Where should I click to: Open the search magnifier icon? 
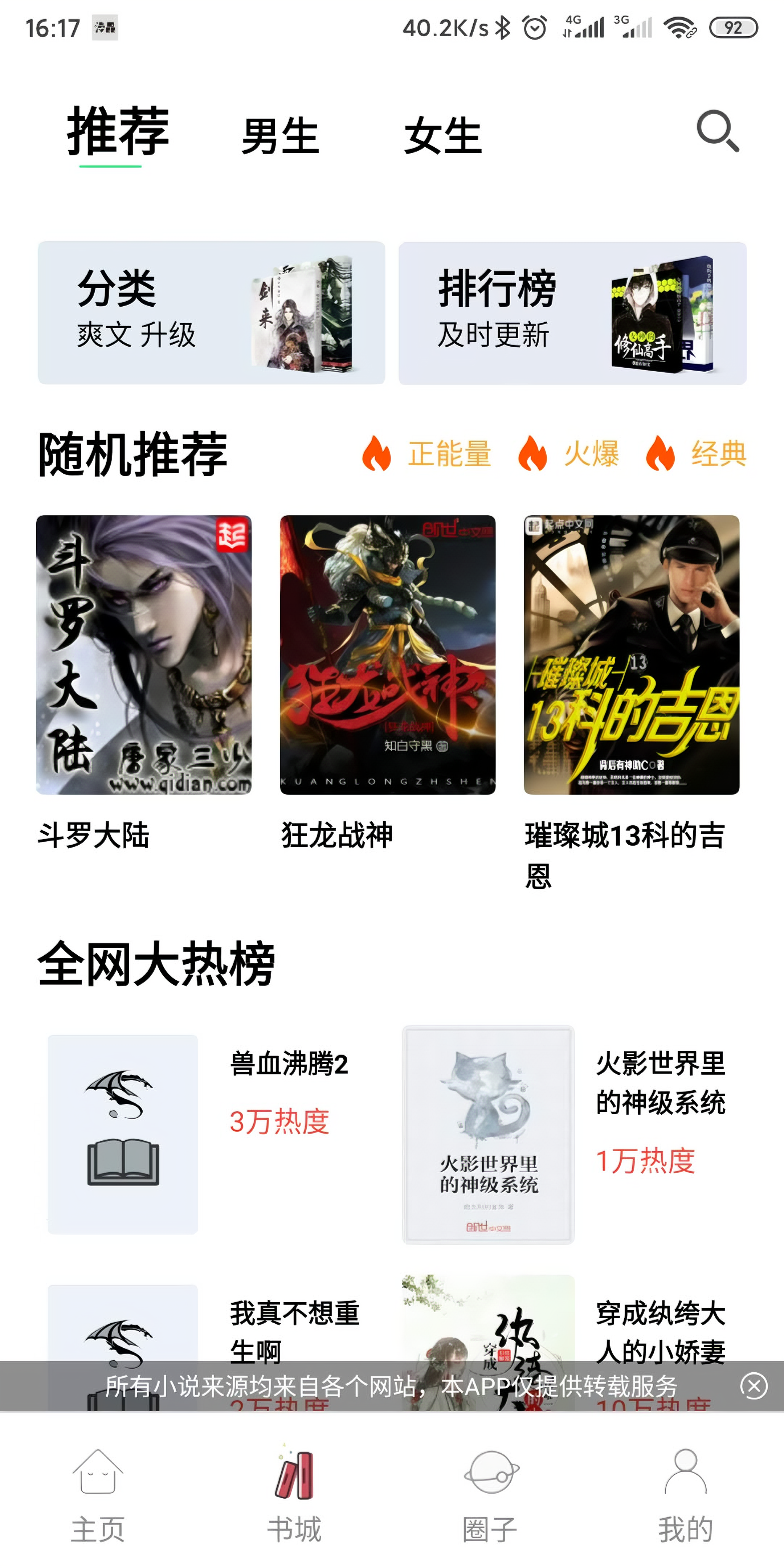(718, 131)
